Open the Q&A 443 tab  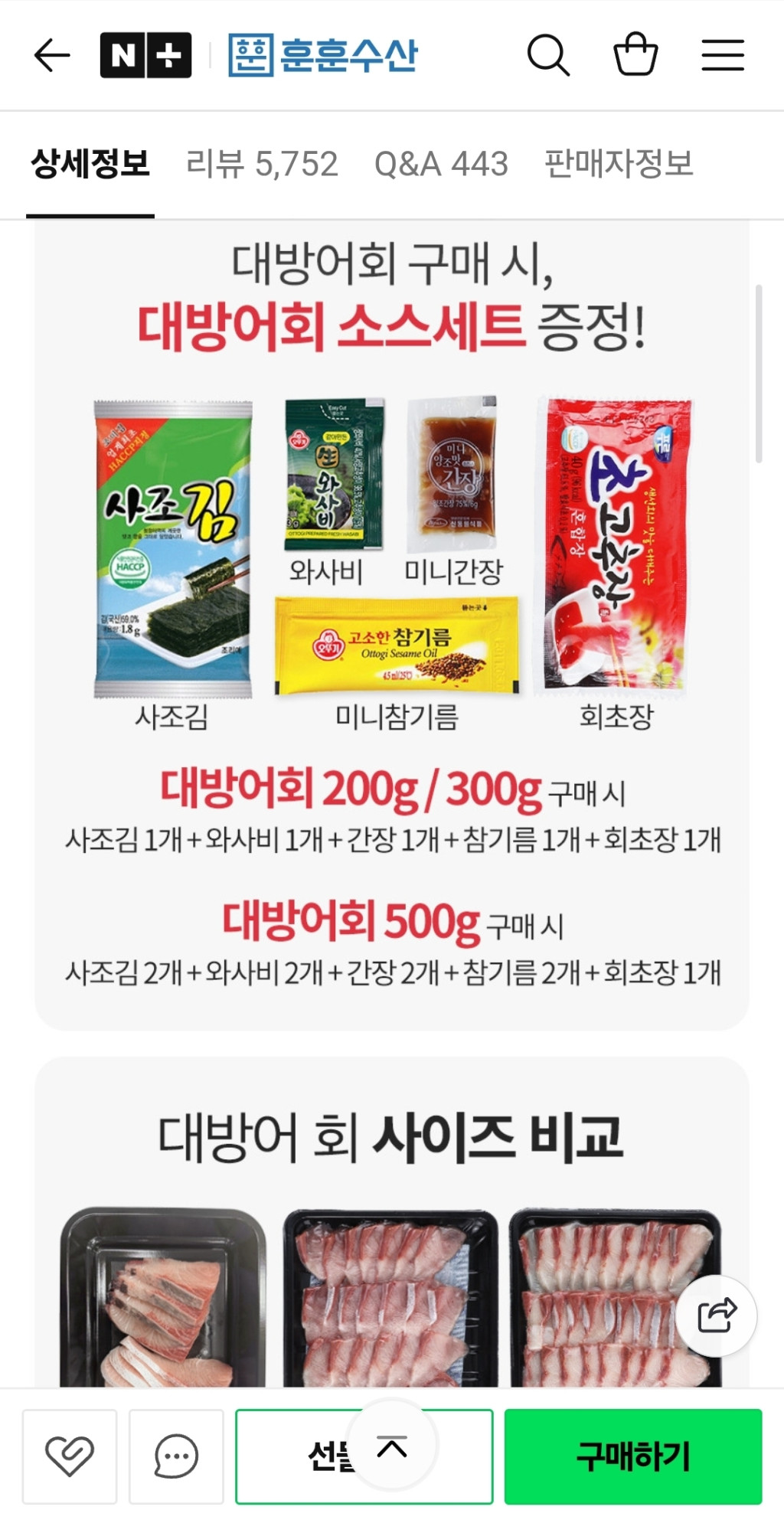(x=441, y=164)
